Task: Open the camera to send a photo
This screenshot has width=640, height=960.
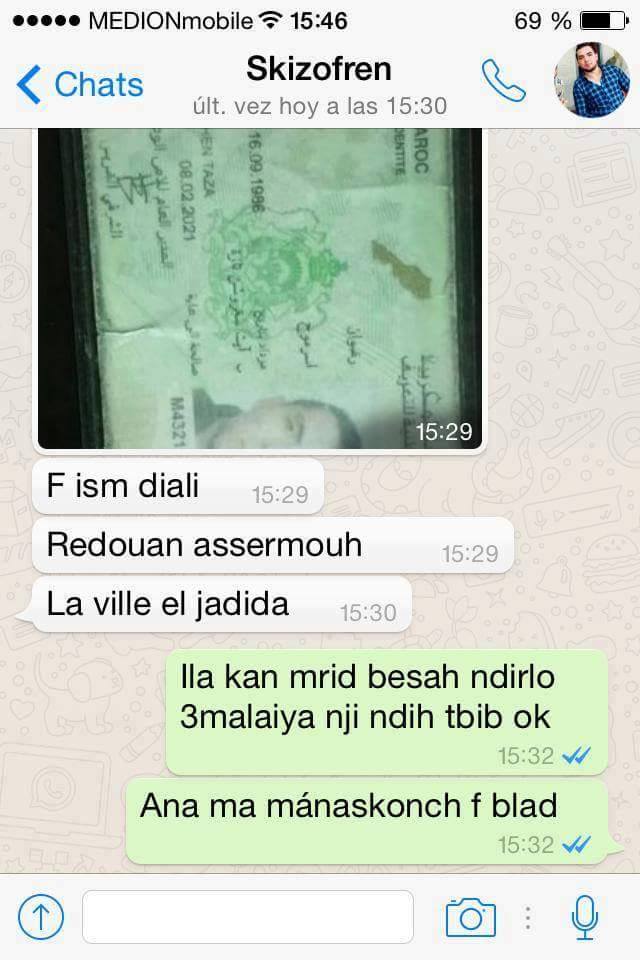Action: click(470, 917)
